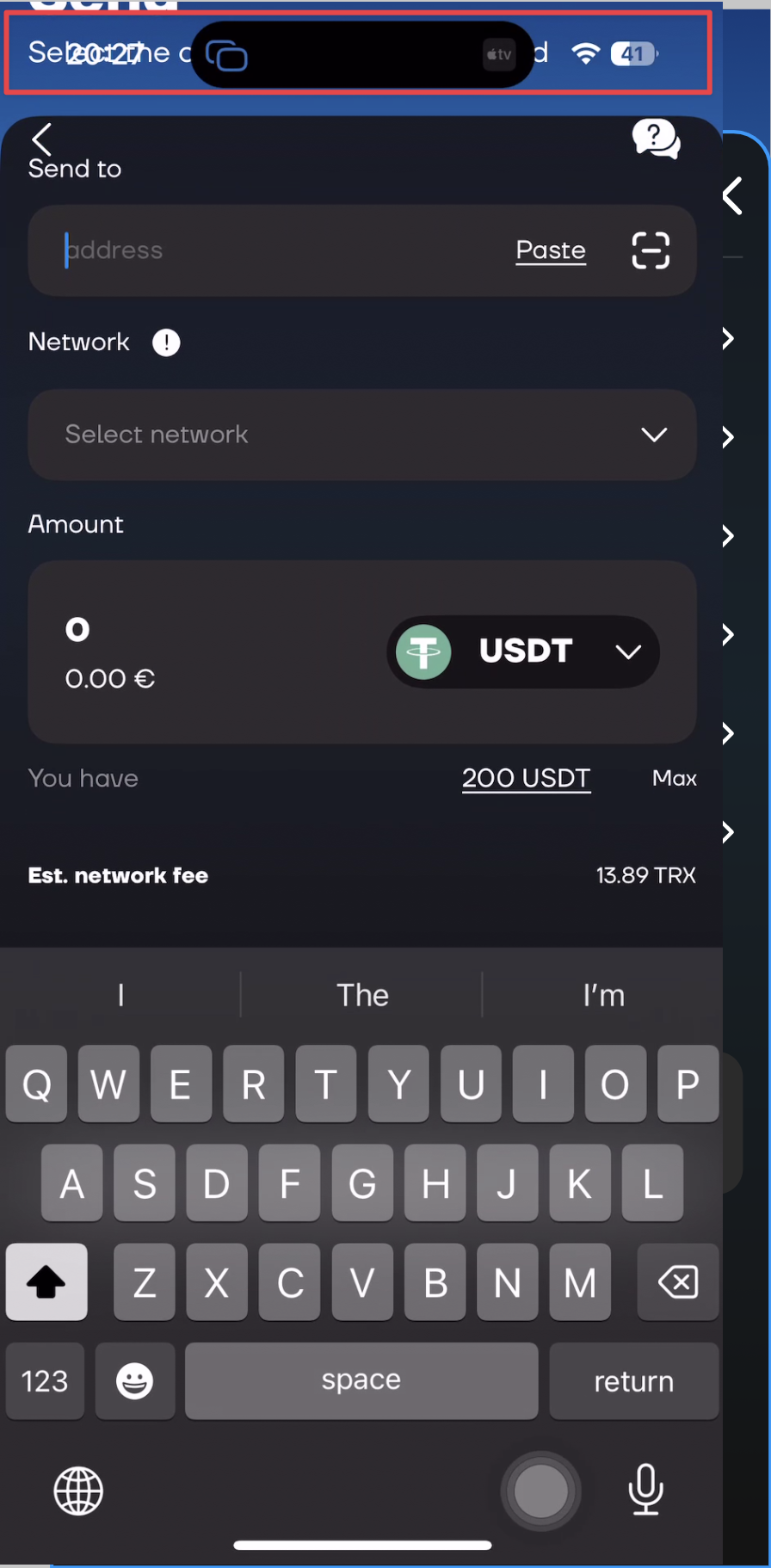Viewport: 771px width, 1568px height.
Task: Tap the 200 USDT balance link
Action: [526, 778]
